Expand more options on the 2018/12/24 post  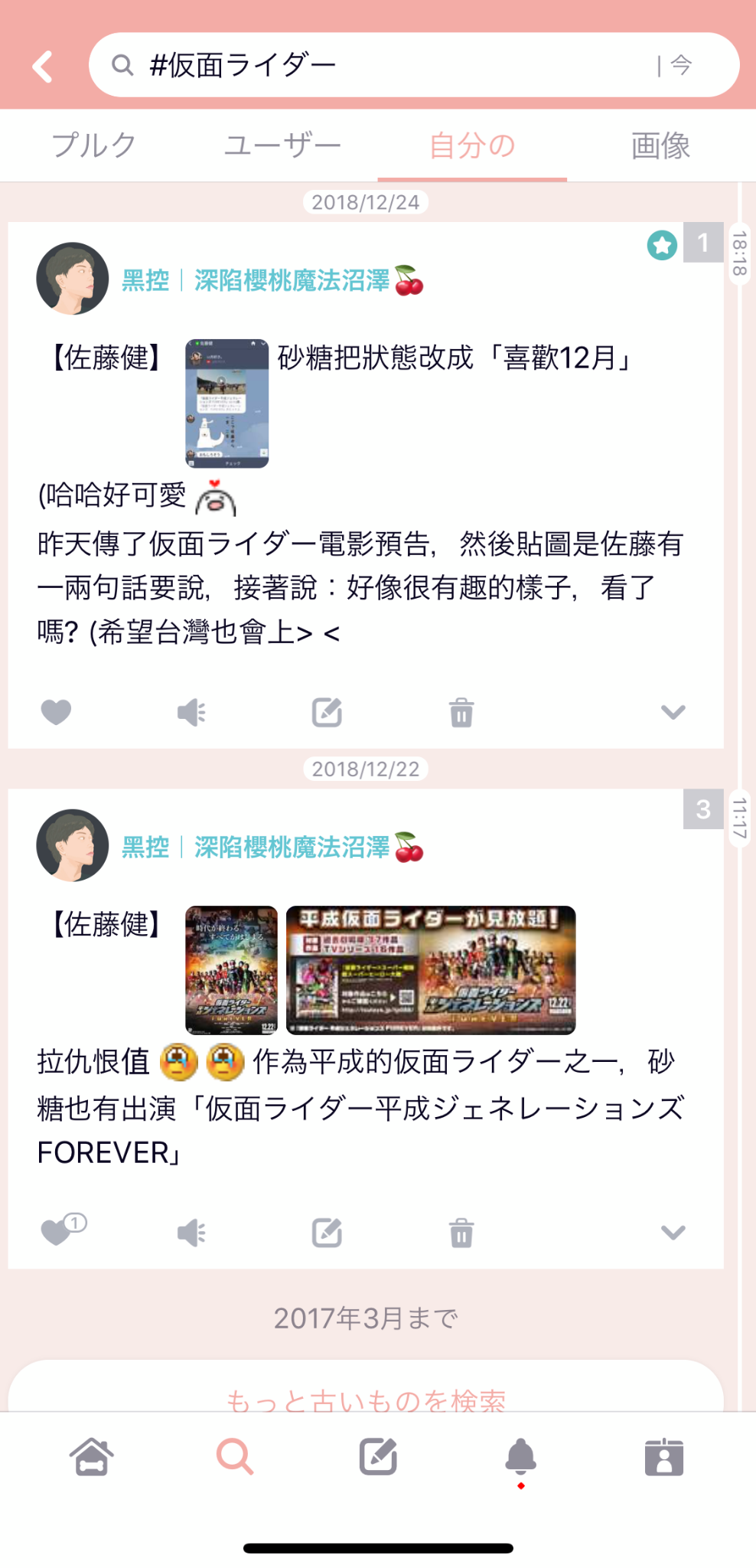[673, 712]
